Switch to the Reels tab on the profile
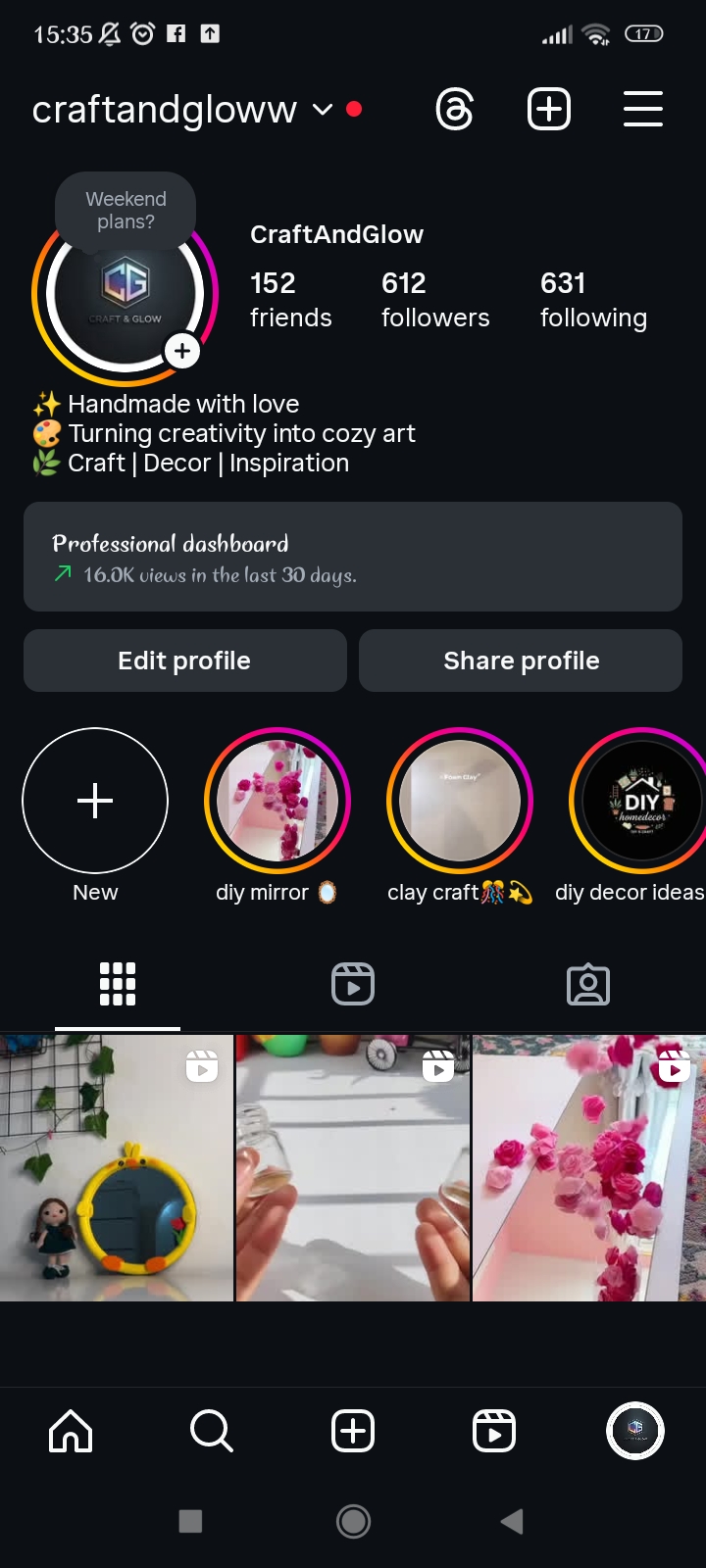This screenshot has width=706, height=1568. (352, 984)
